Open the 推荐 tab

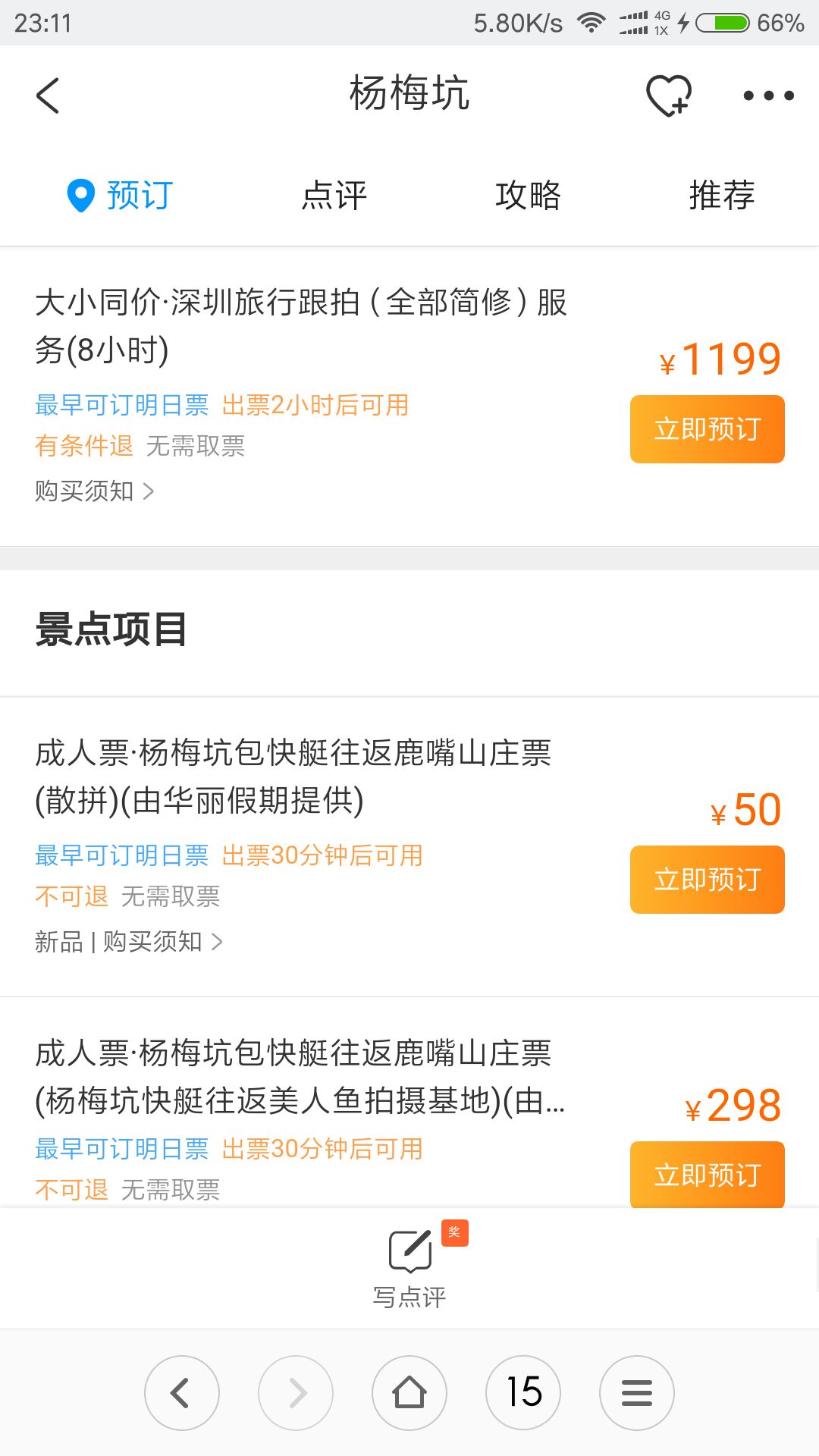(x=722, y=196)
